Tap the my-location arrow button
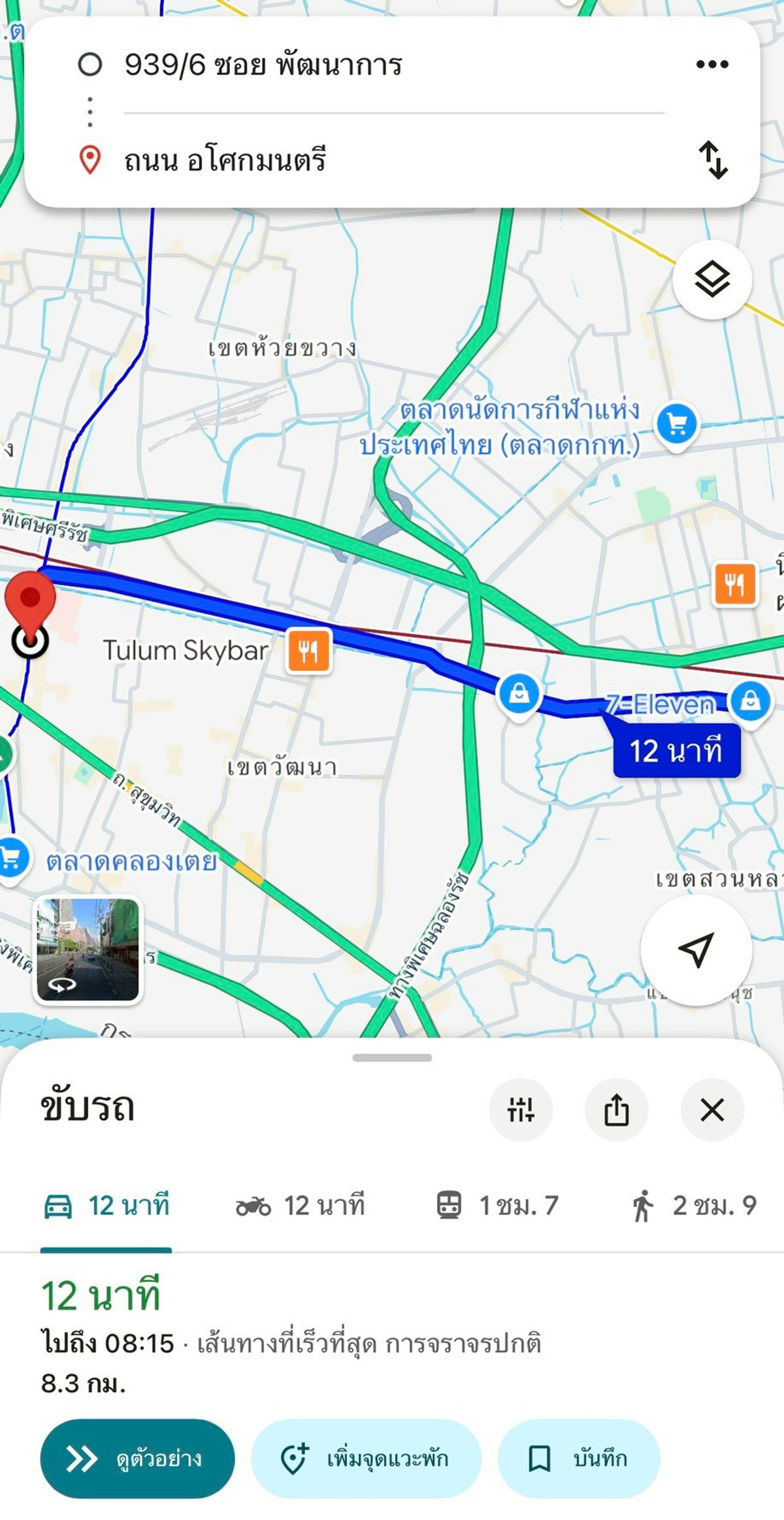 click(695, 949)
